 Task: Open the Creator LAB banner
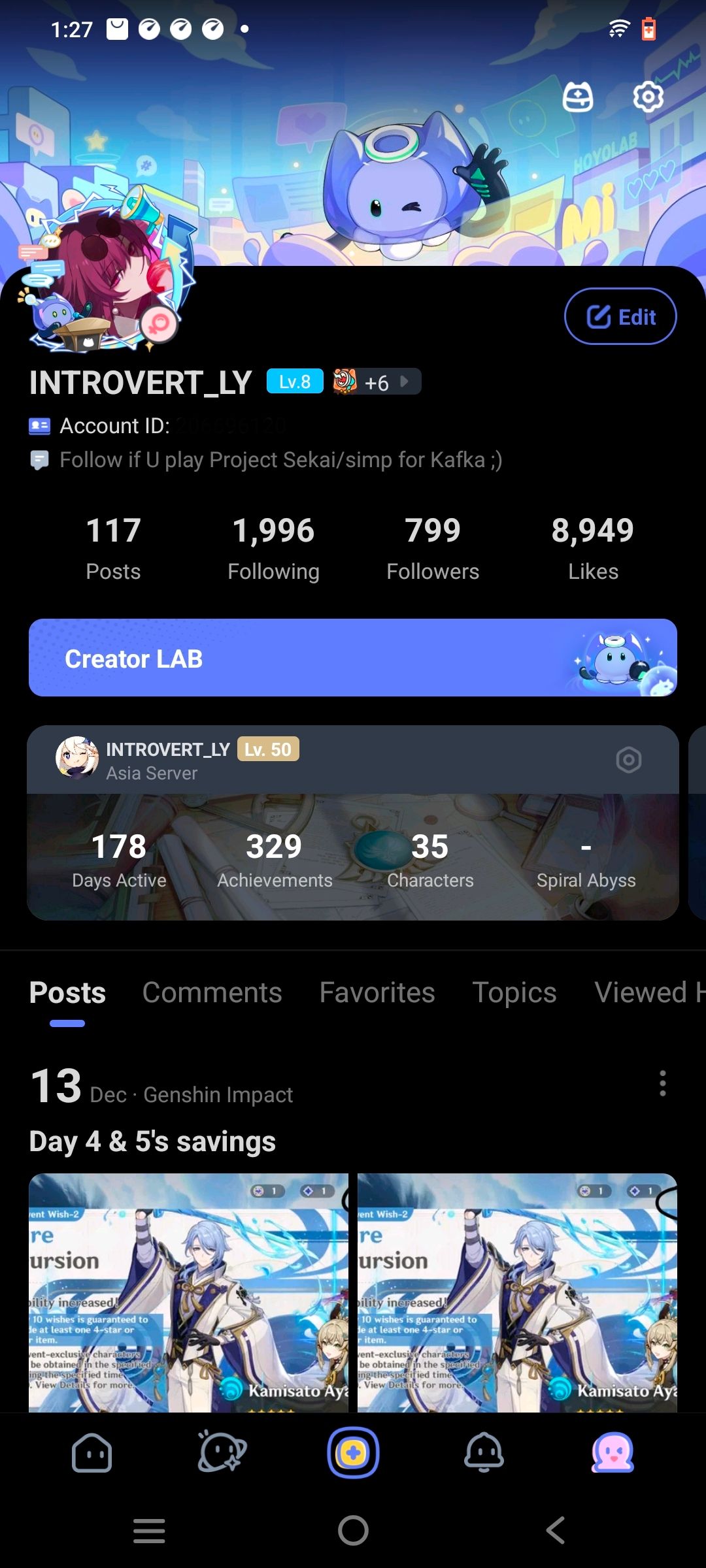pyautogui.click(x=353, y=658)
